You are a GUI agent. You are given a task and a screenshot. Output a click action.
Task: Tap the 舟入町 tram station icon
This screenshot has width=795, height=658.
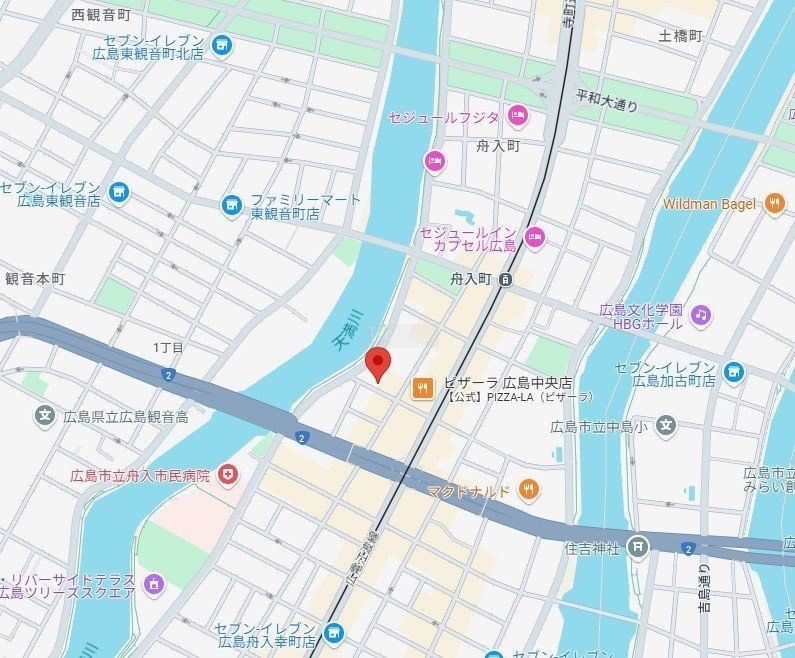[x=507, y=280]
